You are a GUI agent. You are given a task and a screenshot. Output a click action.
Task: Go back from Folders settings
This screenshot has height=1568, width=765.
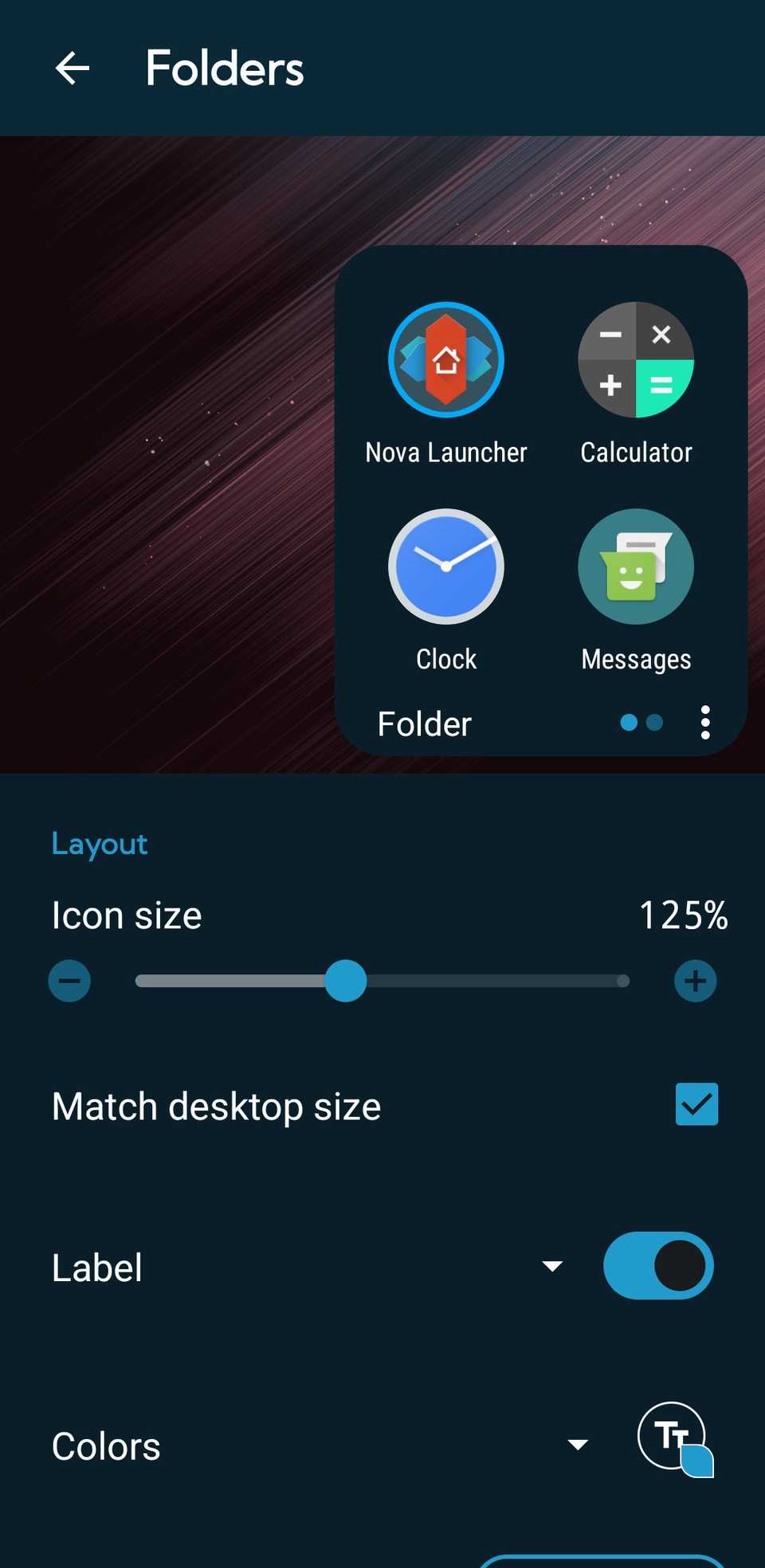pyautogui.click(x=72, y=69)
